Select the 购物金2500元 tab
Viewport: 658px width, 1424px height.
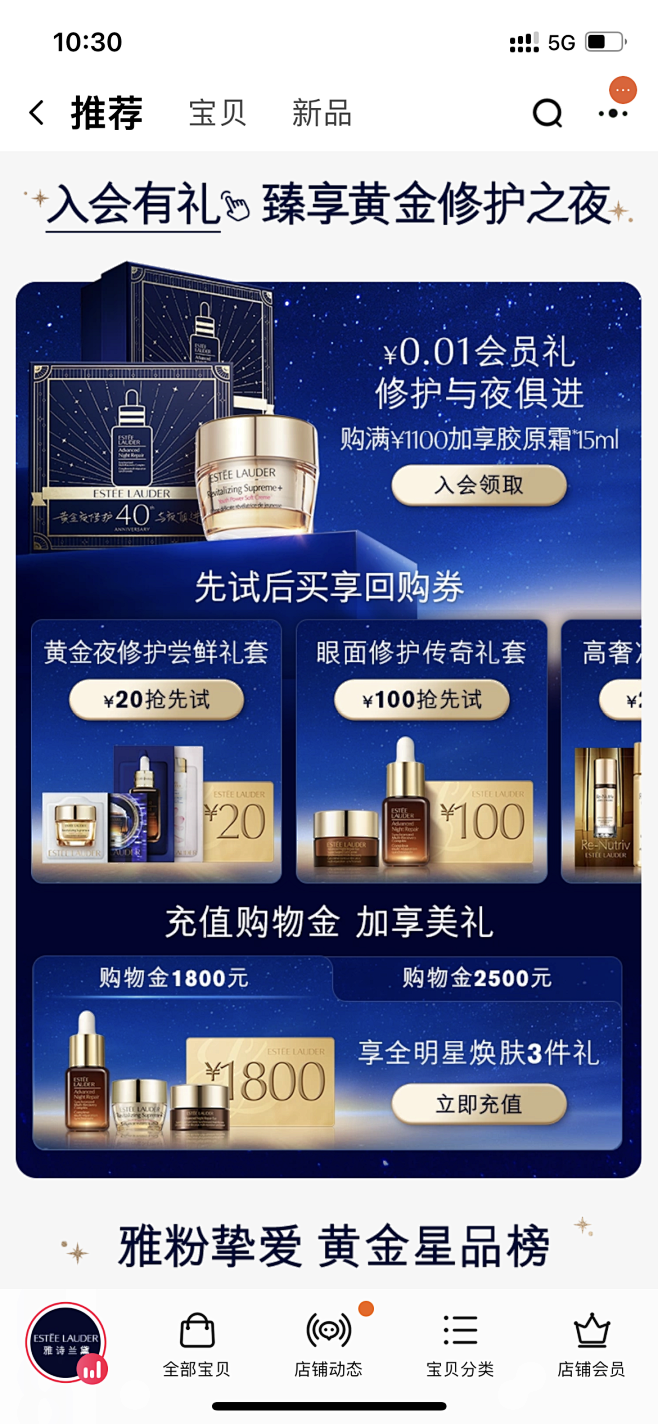pos(477,977)
